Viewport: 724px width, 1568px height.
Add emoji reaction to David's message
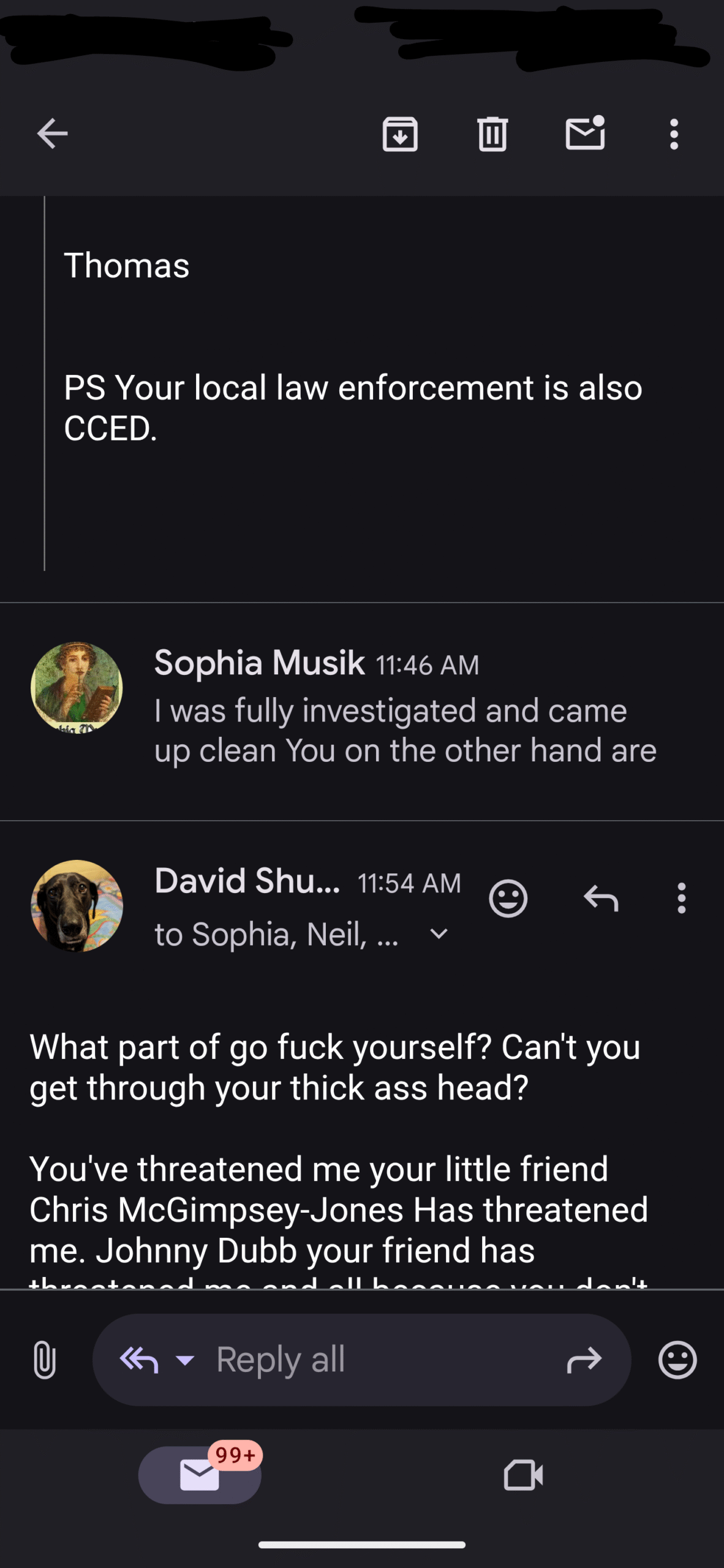pos(508,899)
